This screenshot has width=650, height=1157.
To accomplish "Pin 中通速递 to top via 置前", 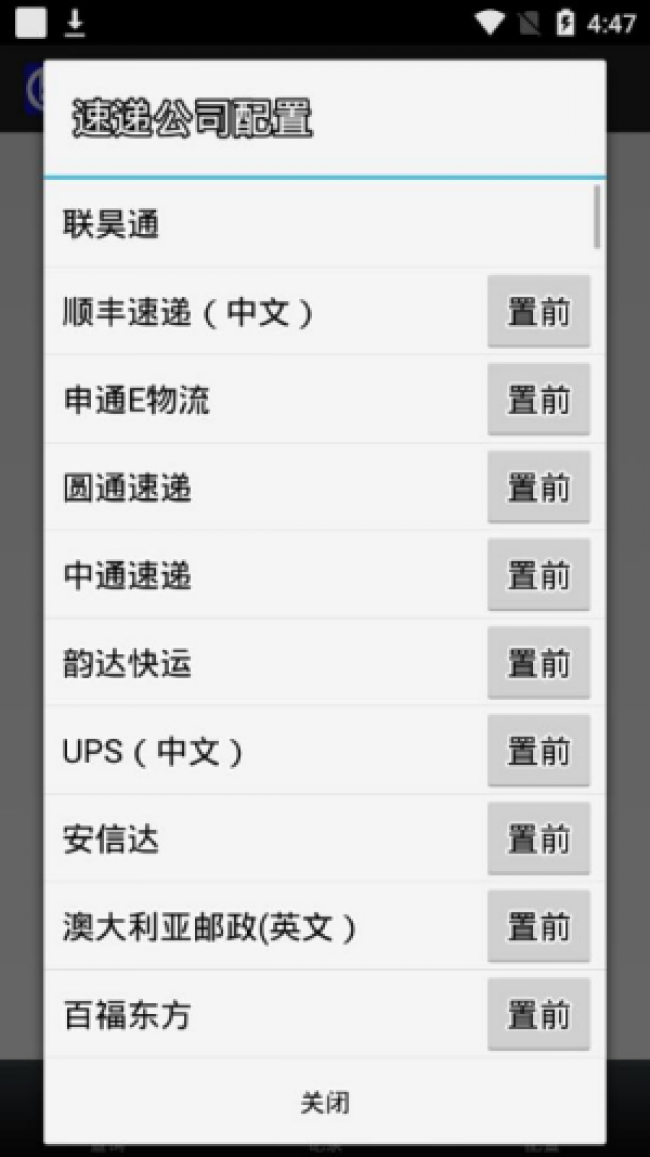I will pyautogui.click(x=538, y=576).
